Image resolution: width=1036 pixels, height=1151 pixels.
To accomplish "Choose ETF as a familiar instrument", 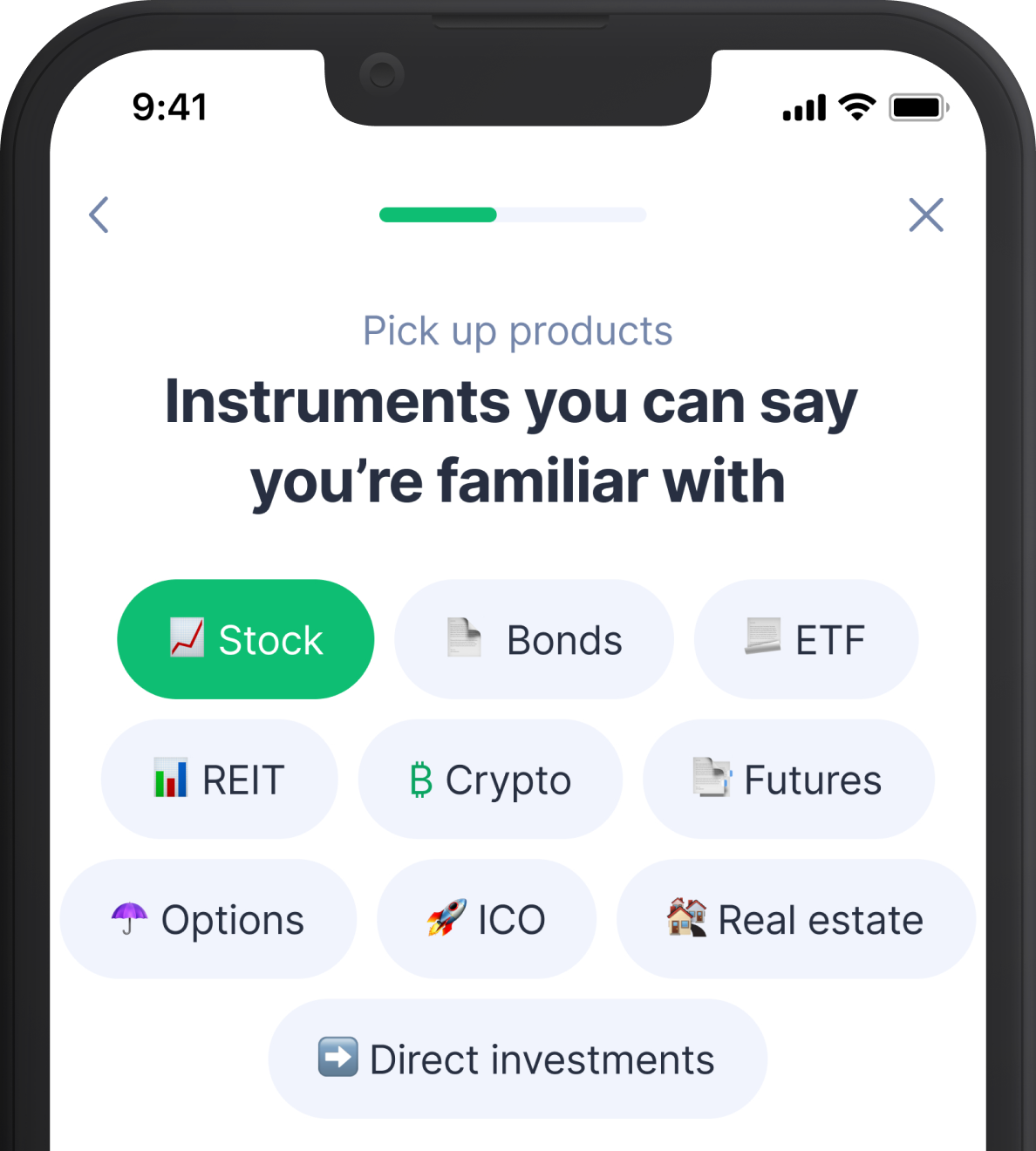I will point(806,639).
